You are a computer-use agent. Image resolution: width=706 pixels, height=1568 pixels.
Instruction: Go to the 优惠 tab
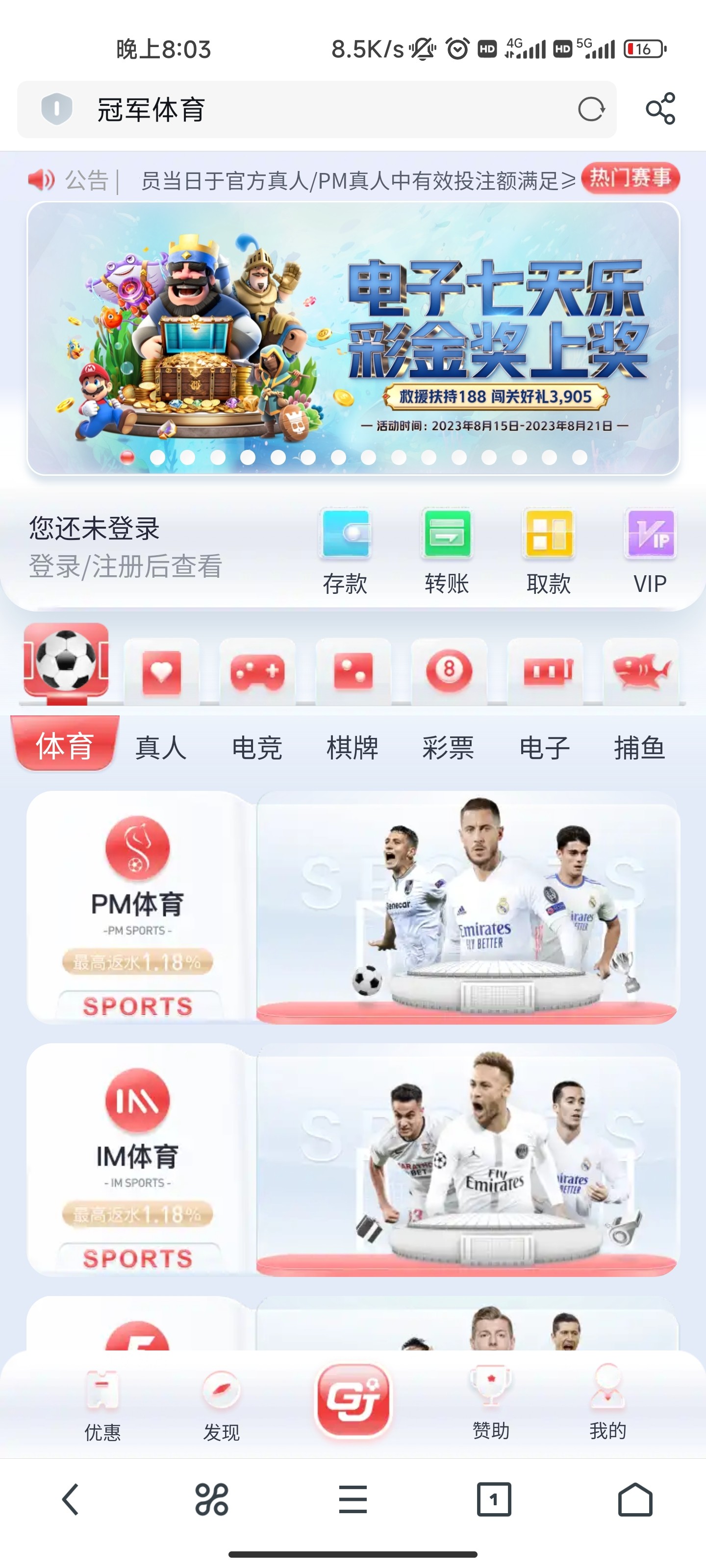point(102,1404)
